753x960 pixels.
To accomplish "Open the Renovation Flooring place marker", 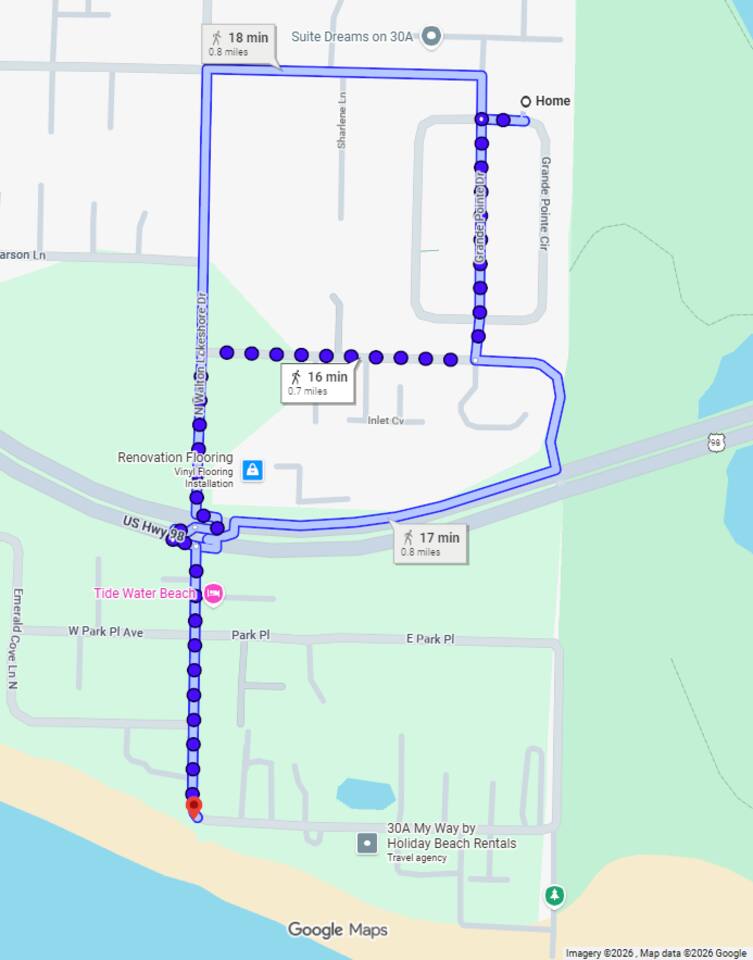I will point(252,469).
